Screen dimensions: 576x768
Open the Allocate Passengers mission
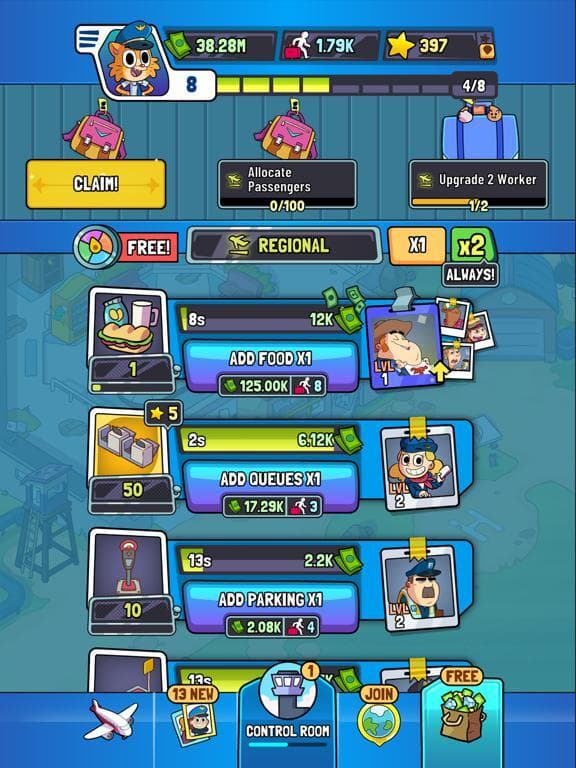tap(287, 185)
